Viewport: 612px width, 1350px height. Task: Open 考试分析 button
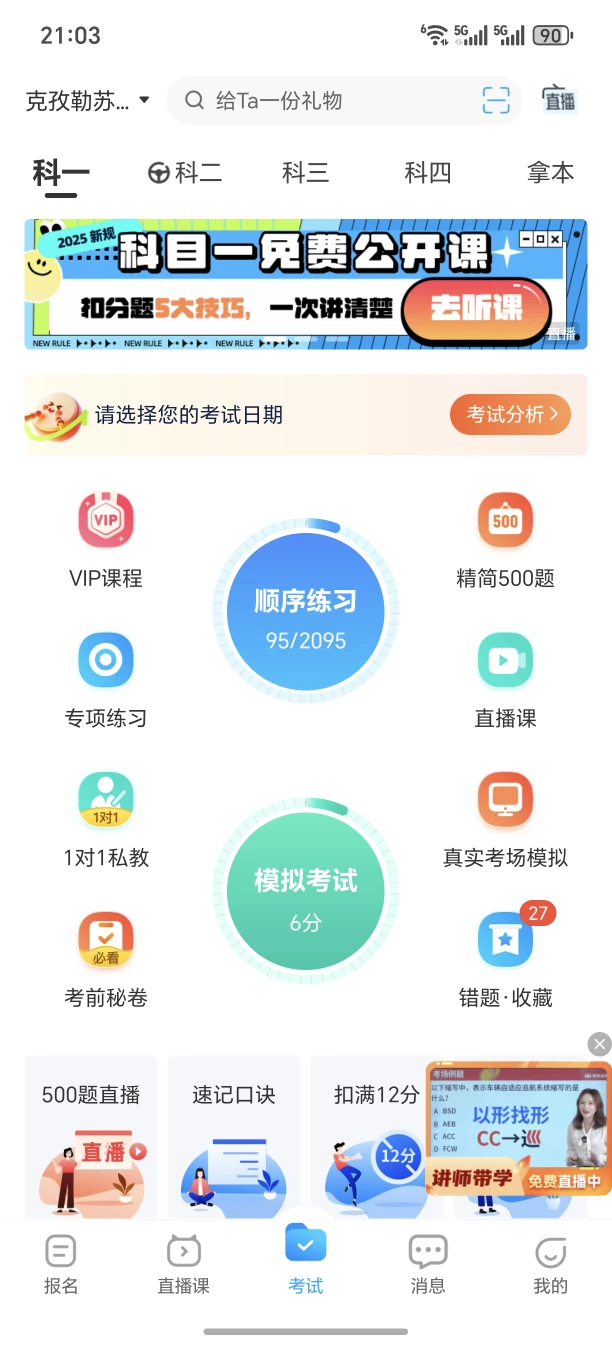510,414
